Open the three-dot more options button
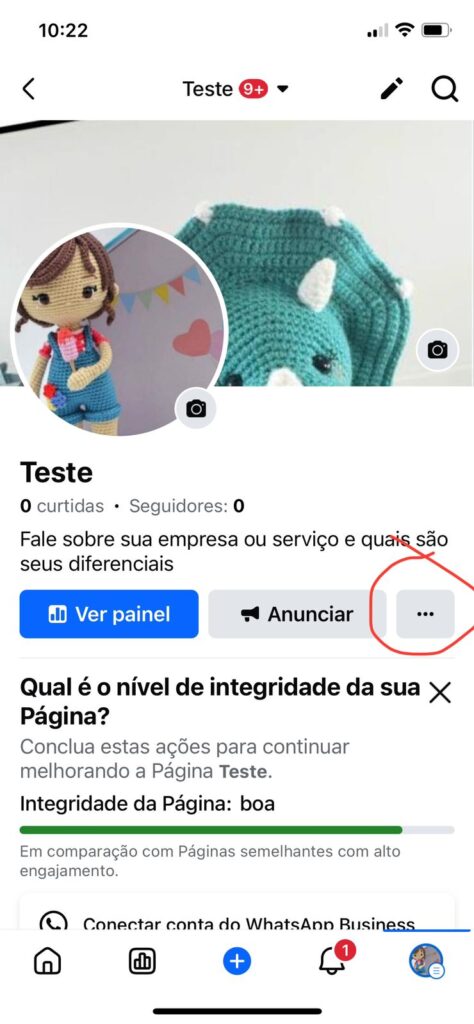This screenshot has height=1024, width=474. tap(425, 614)
